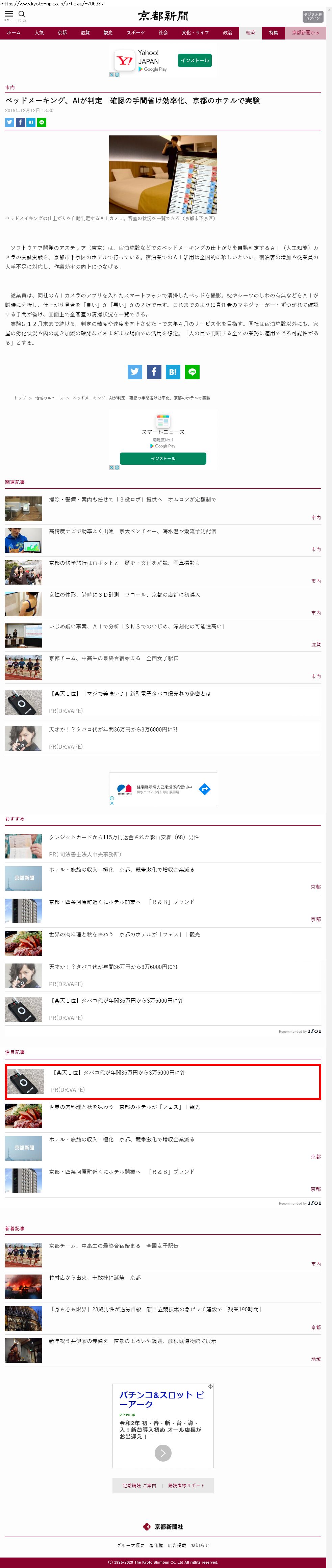Open 著作権 footer link
Screen dimensions: 332x1568
[156, 1545]
